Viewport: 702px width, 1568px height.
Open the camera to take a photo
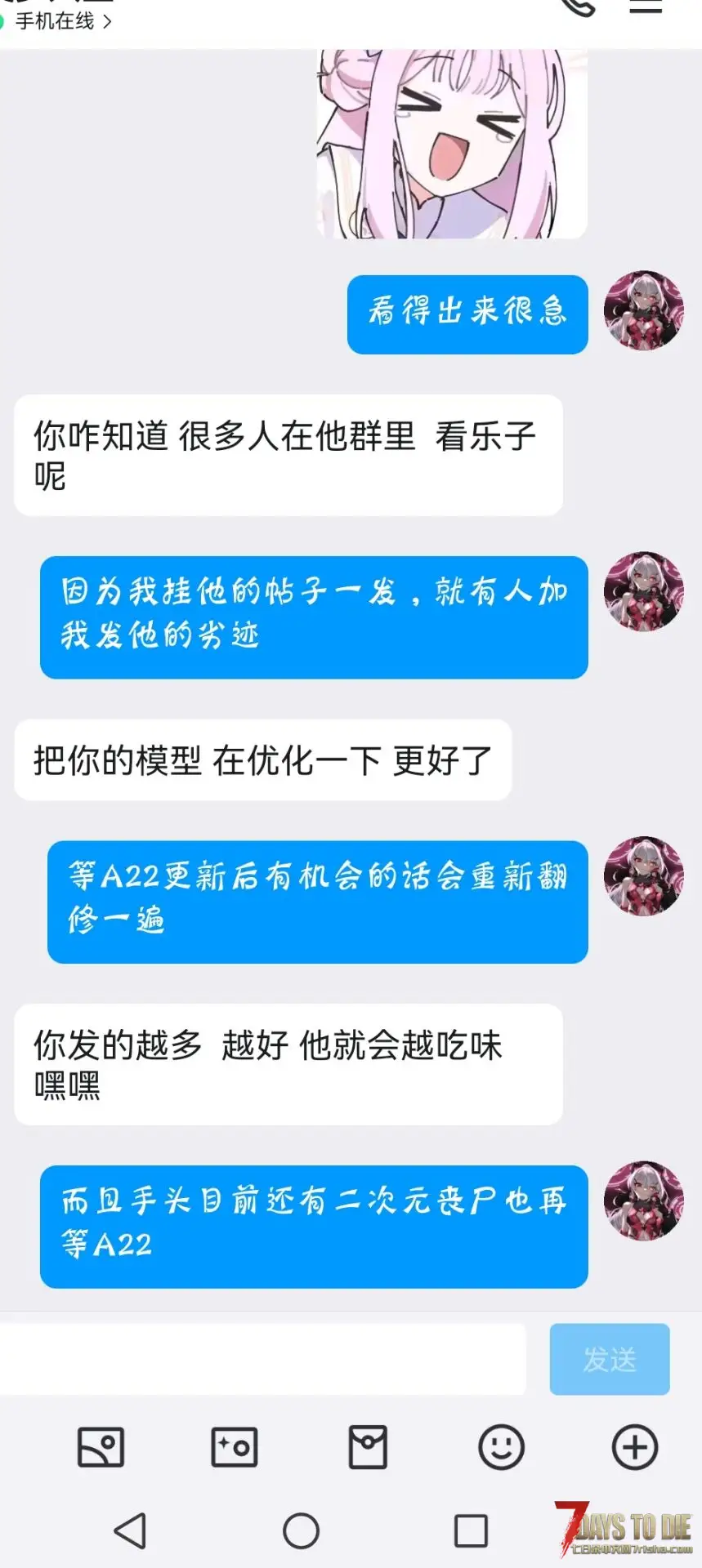(235, 1447)
